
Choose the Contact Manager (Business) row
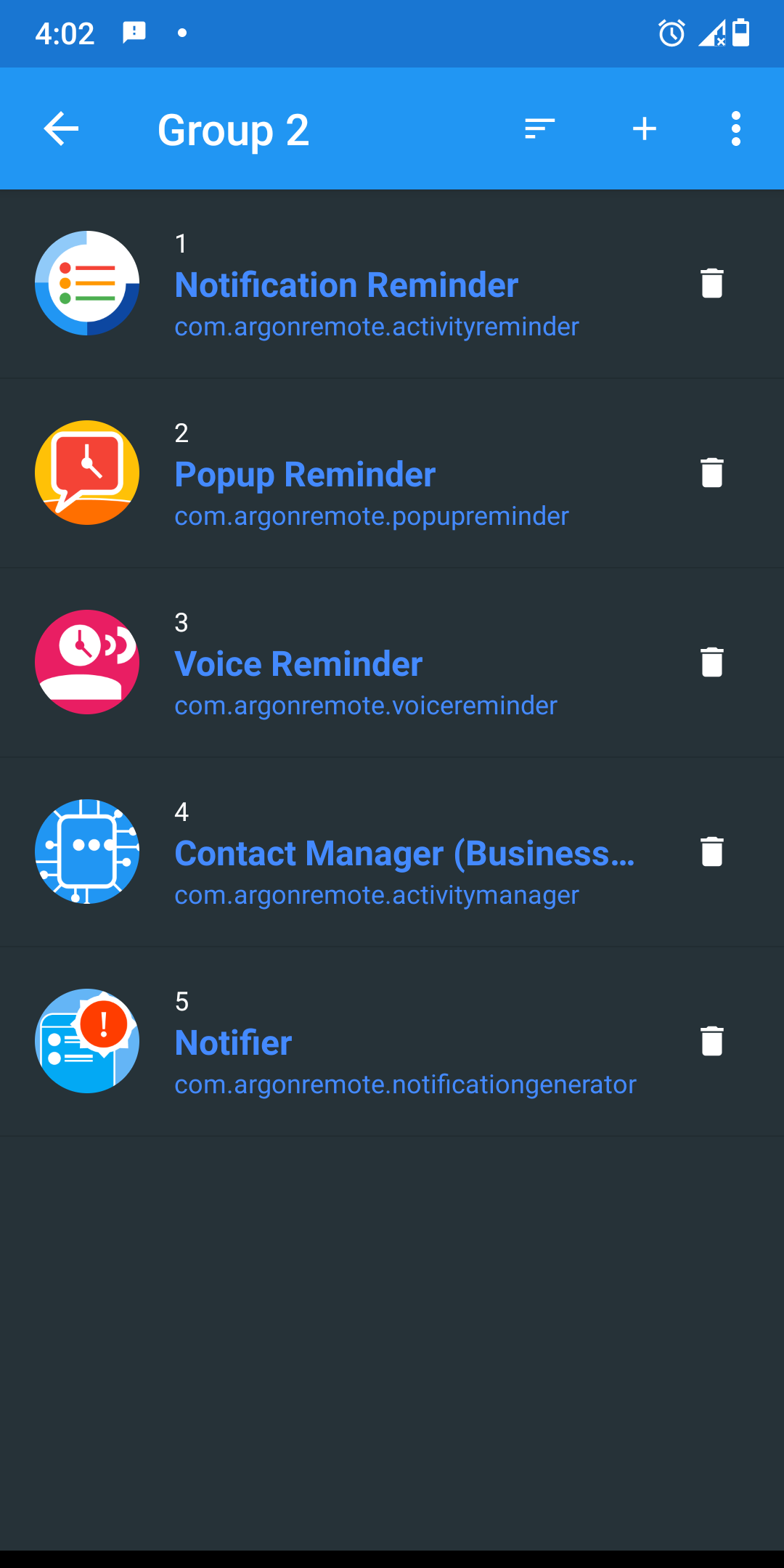(x=404, y=853)
